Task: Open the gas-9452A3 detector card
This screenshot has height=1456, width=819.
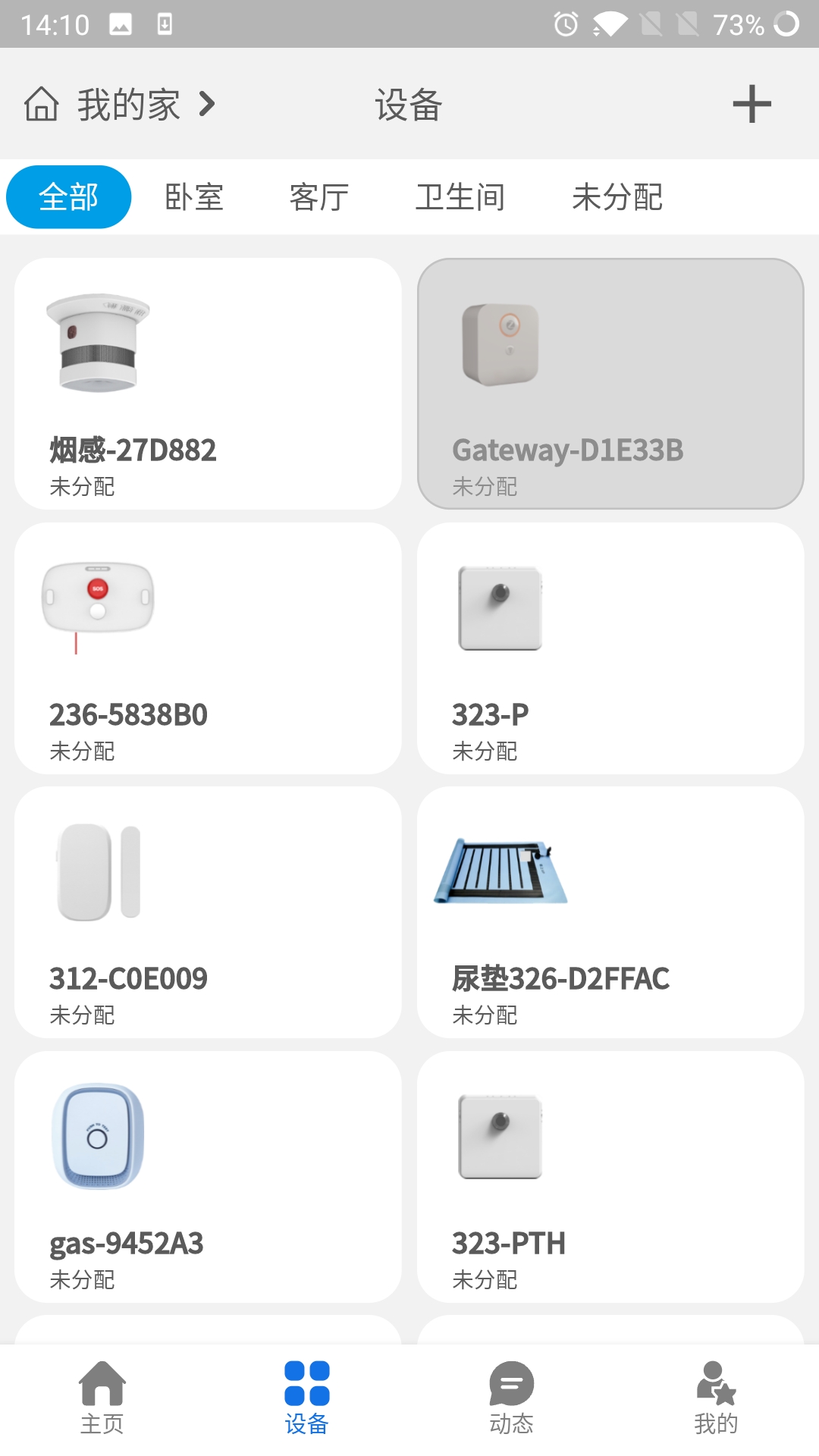Action: click(x=208, y=1177)
